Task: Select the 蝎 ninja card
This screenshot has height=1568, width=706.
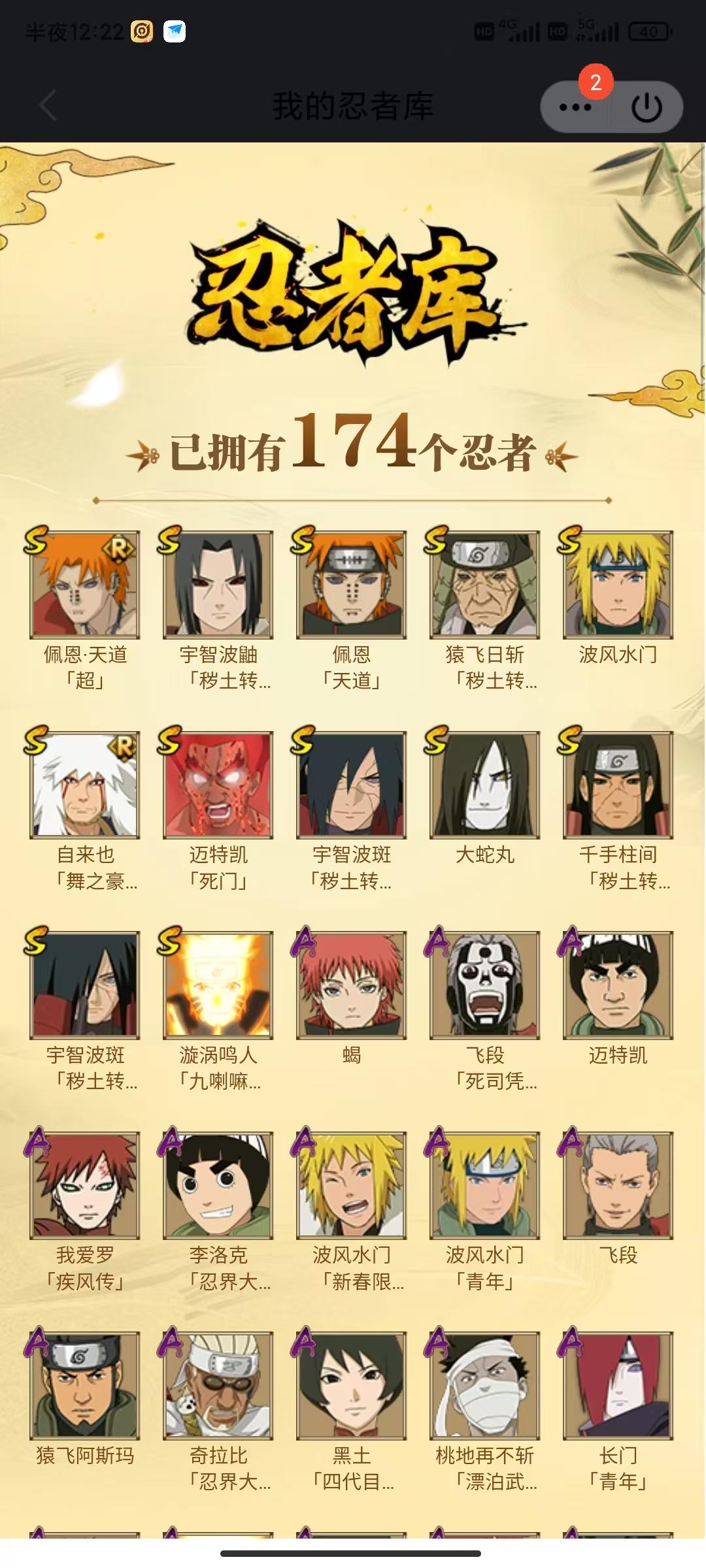Action: [351, 985]
